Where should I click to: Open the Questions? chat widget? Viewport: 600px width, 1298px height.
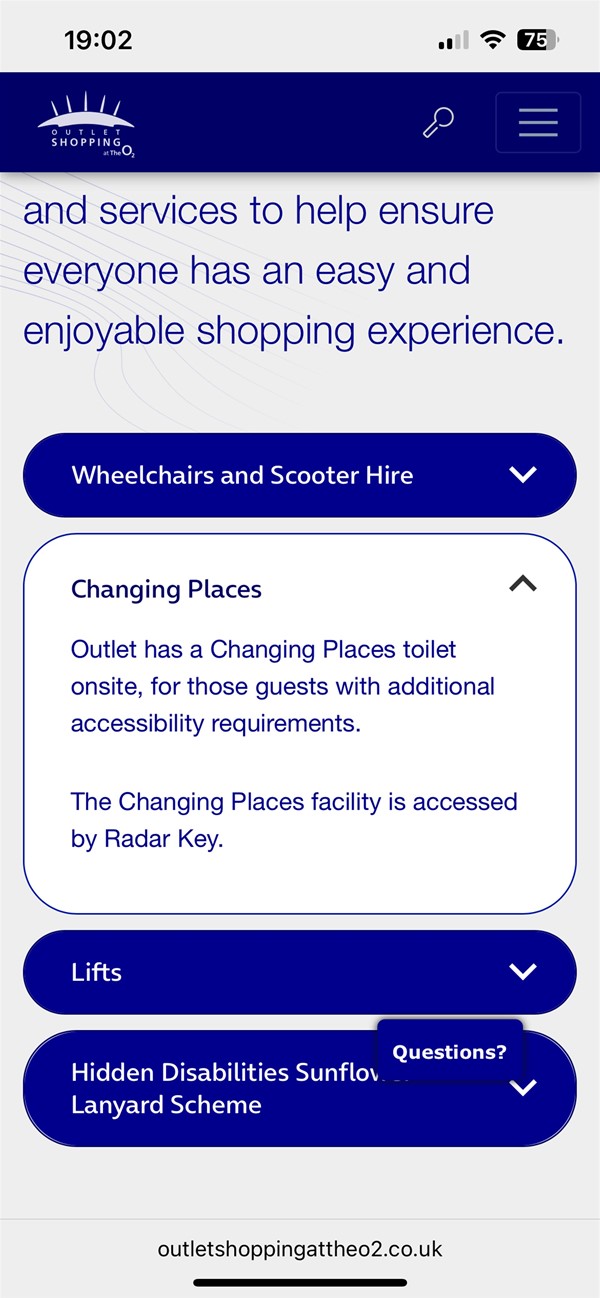[449, 1052]
